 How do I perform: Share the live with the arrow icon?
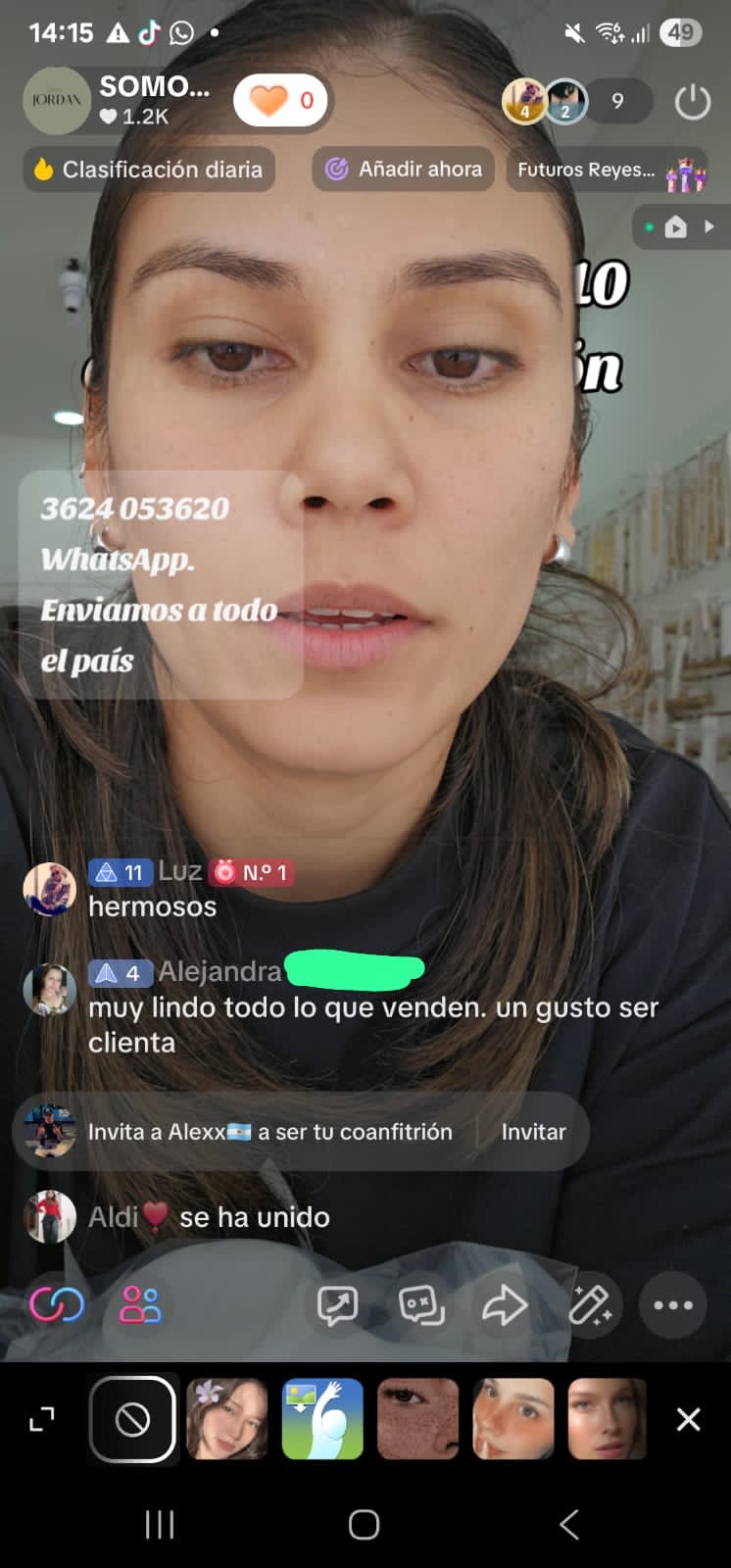505,1305
